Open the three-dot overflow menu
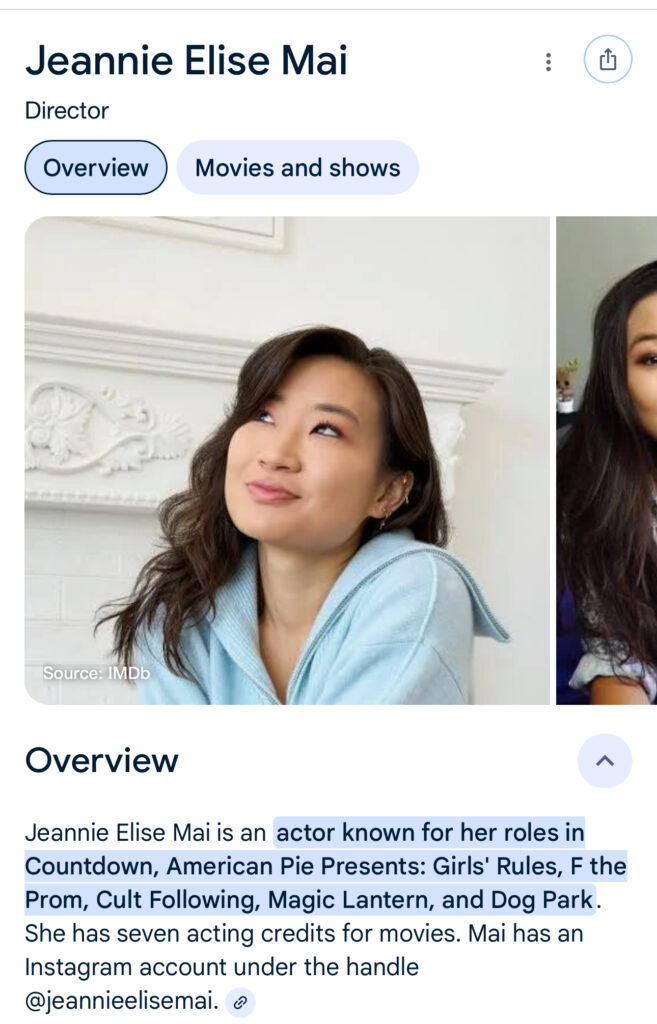 (x=548, y=62)
